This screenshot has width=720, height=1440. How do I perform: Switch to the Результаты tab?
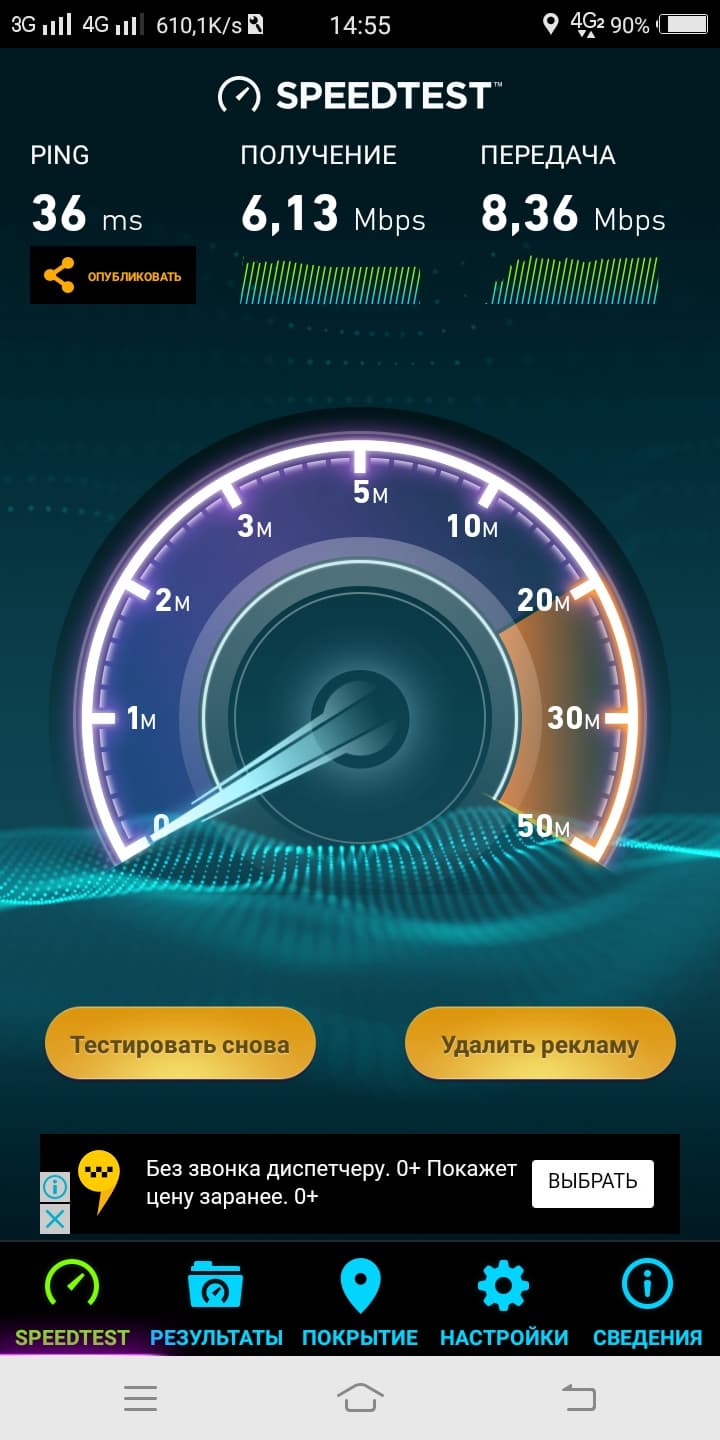click(x=216, y=1302)
